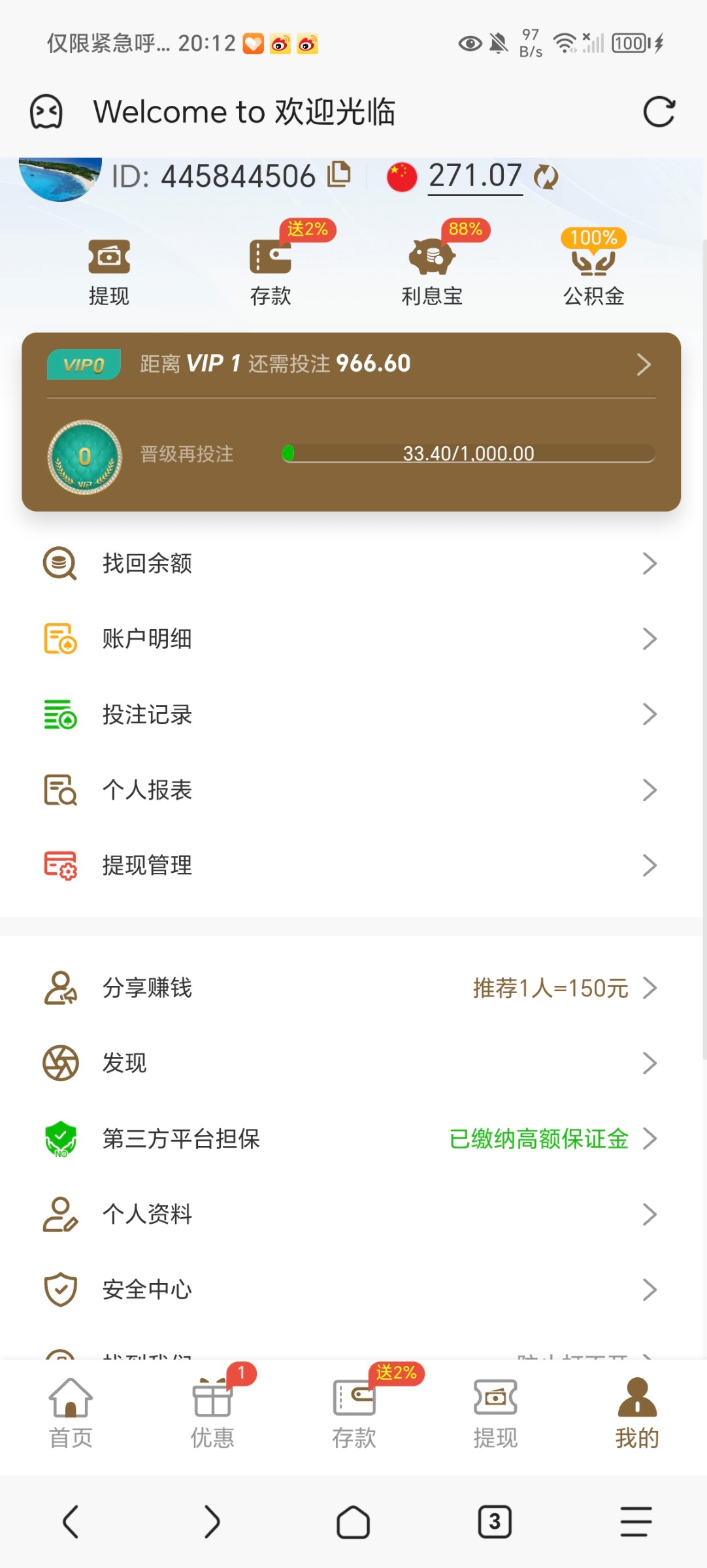Open 第三方平台担保 row
The height and width of the screenshot is (1568, 707).
click(352, 1139)
